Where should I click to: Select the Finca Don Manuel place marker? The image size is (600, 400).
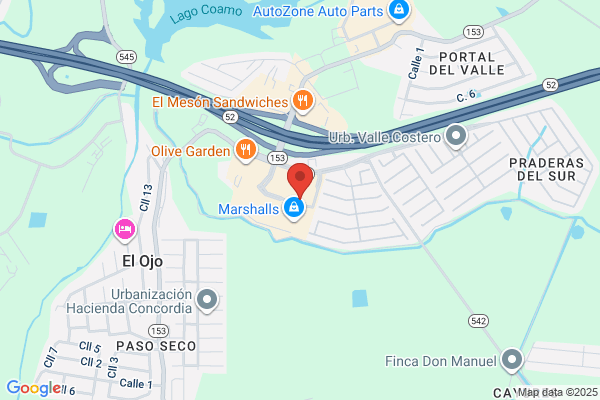[x=512, y=360]
